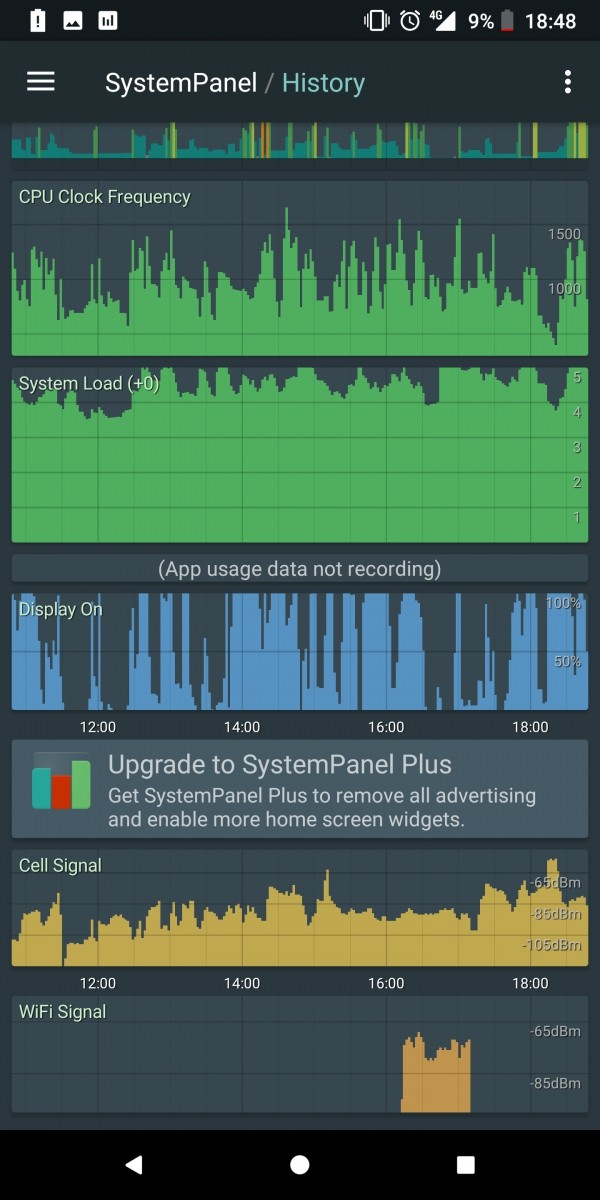Go to the home screen
Viewport: 600px width, 1200px height.
tap(300, 1164)
